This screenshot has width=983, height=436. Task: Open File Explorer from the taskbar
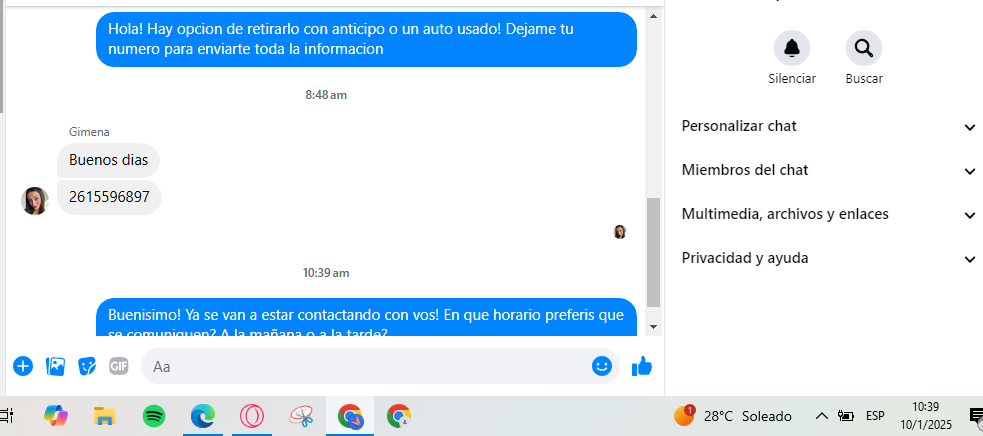(105, 416)
